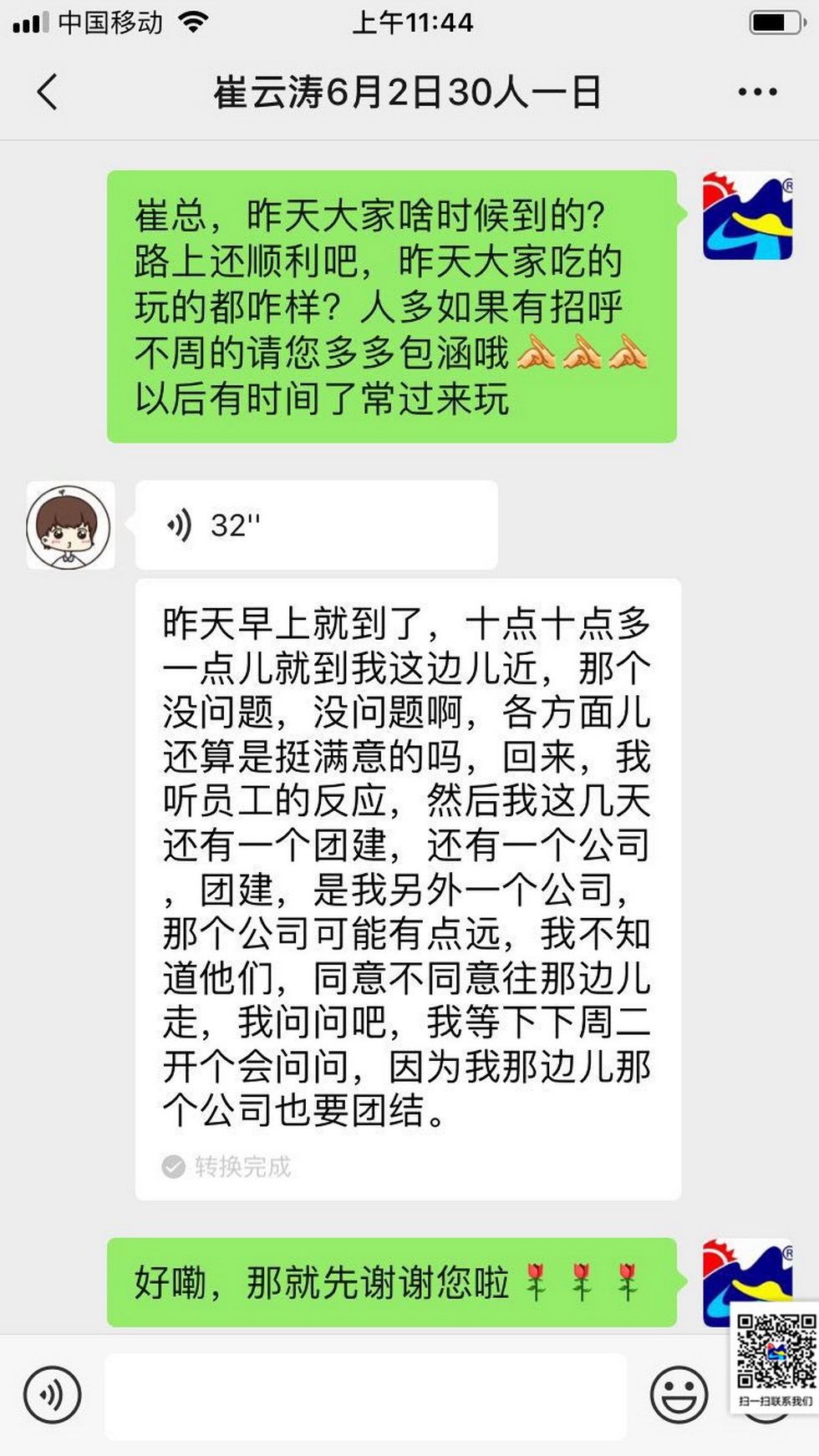Open the three-dot chat menu
Screen dimensions: 819x1456
(x=757, y=92)
